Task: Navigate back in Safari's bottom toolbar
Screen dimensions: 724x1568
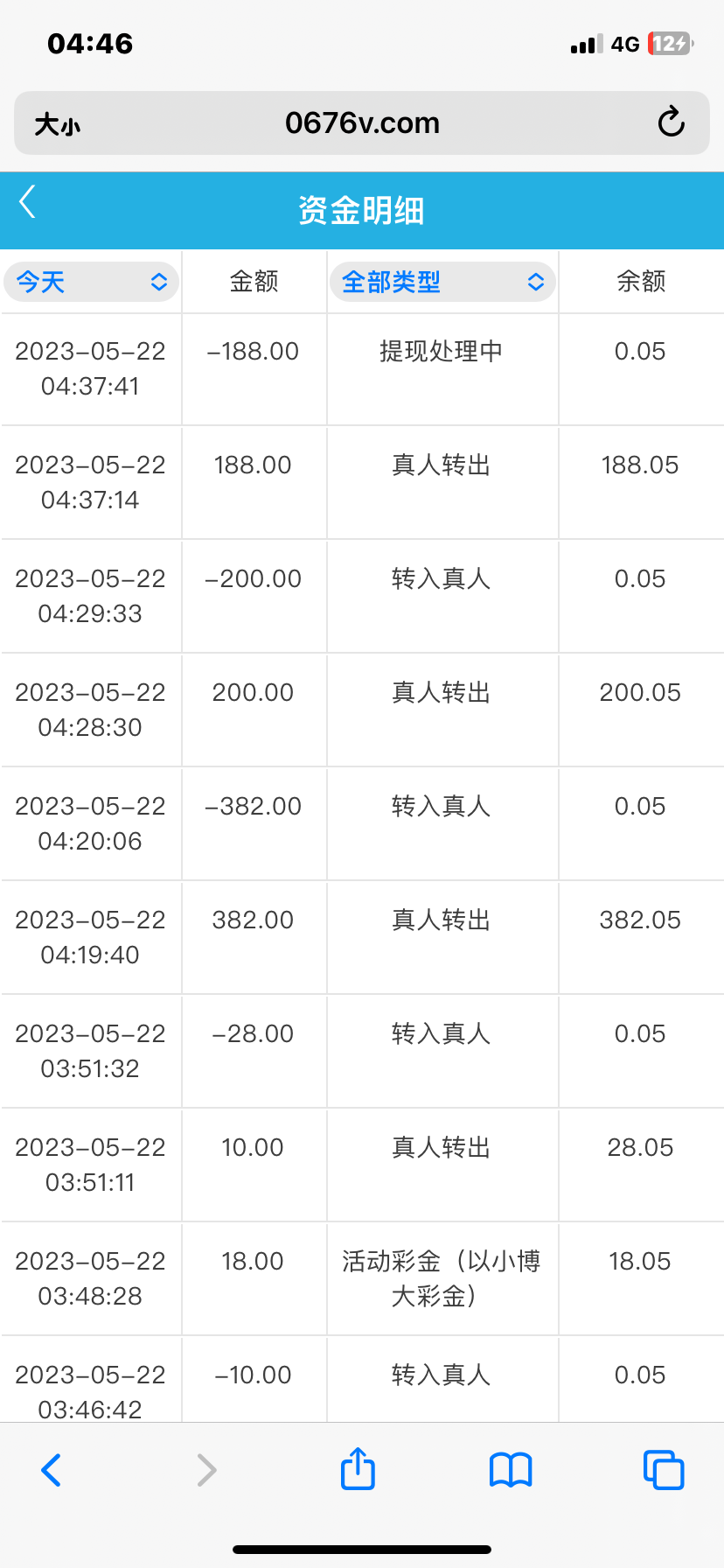Action: click(x=52, y=1470)
